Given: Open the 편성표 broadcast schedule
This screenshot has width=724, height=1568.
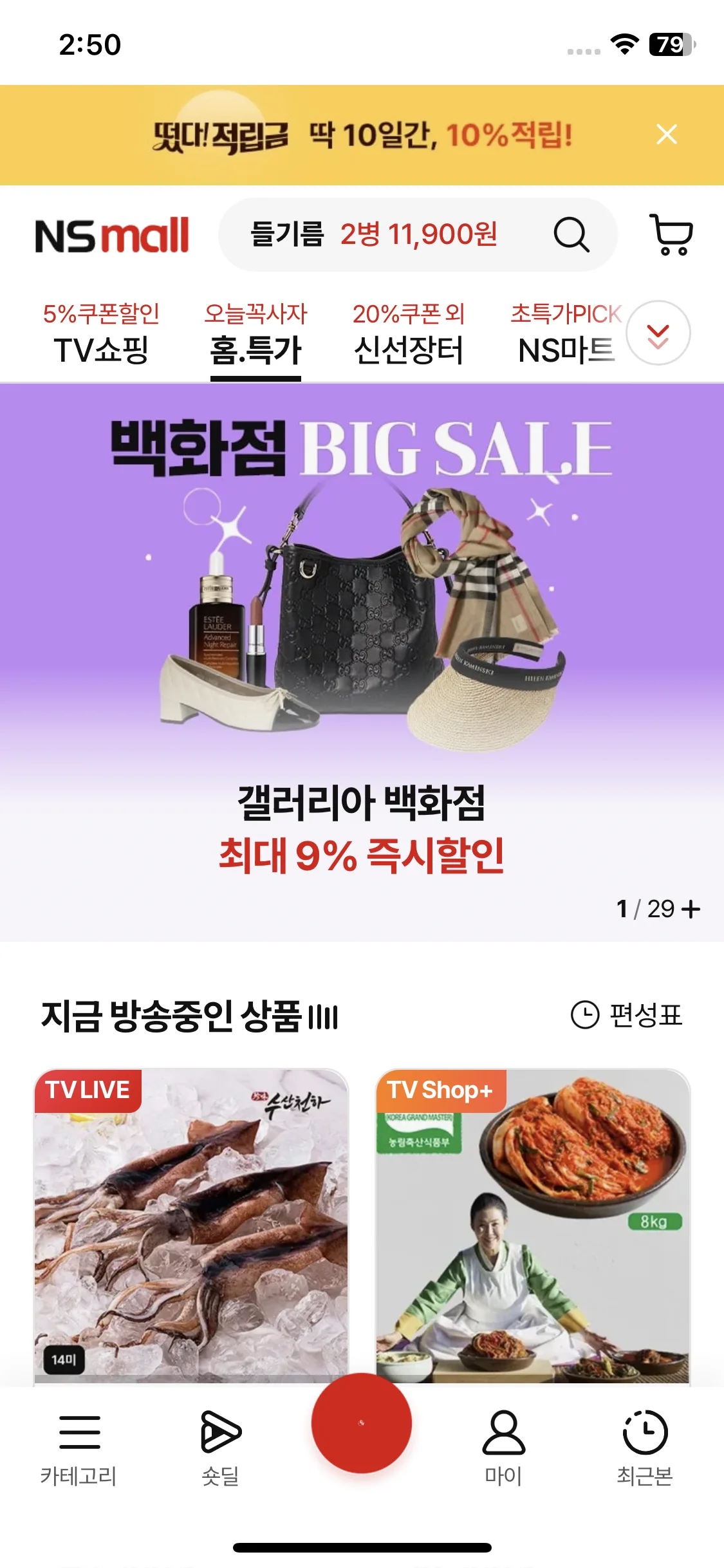Looking at the screenshot, I should [x=627, y=1016].
